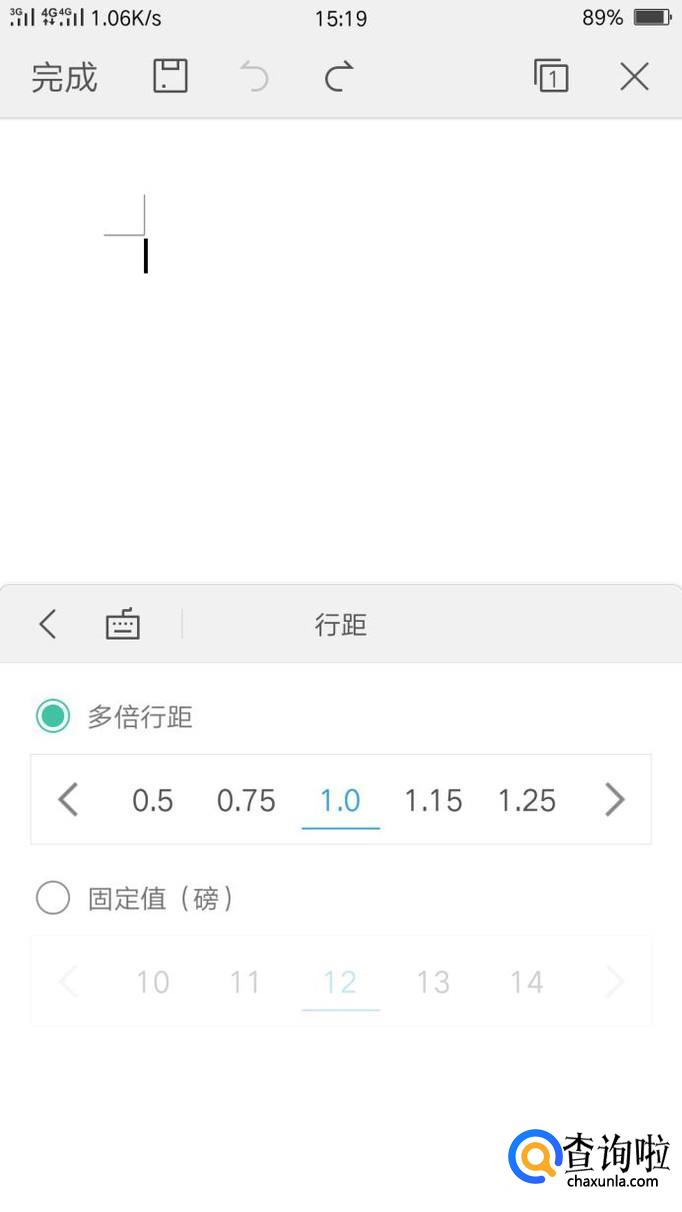Go back from the 行距 panel

48,624
